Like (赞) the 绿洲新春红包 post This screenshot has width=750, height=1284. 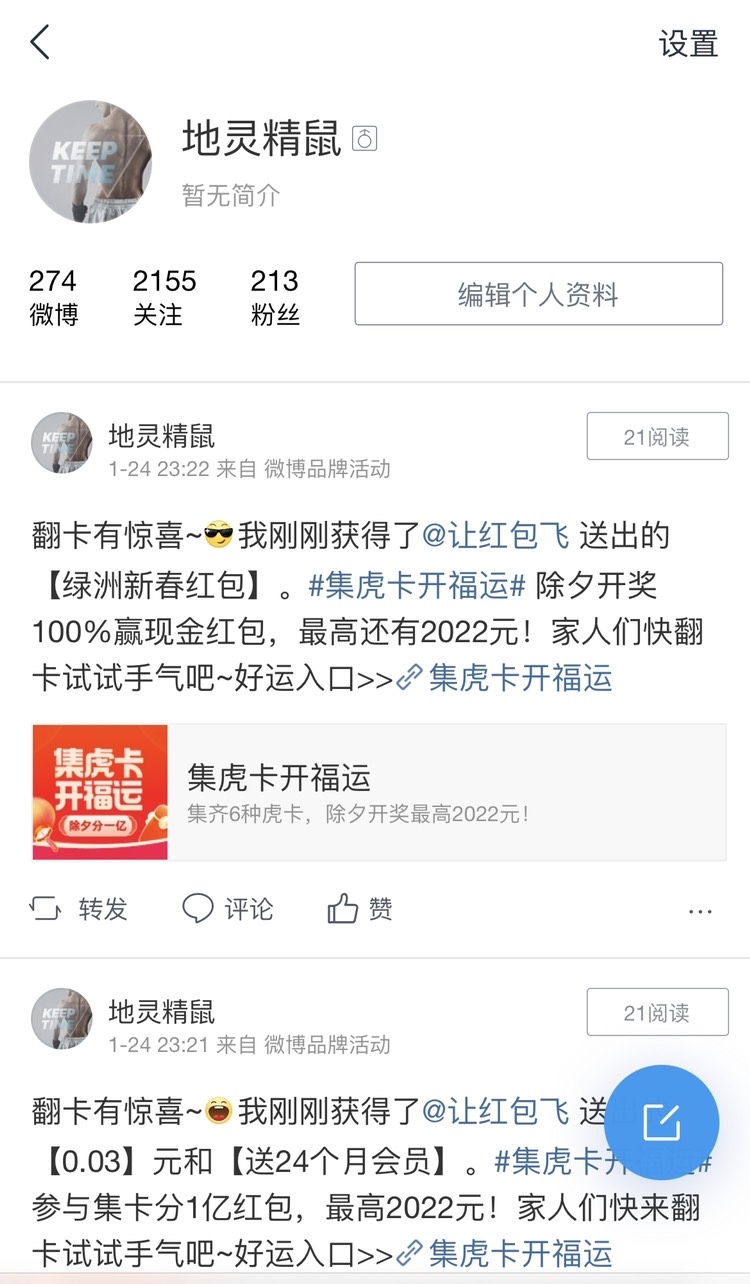(x=360, y=909)
